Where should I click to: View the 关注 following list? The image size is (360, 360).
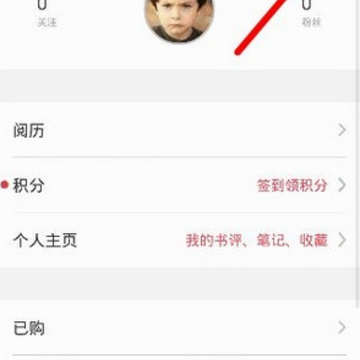(46, 13)
